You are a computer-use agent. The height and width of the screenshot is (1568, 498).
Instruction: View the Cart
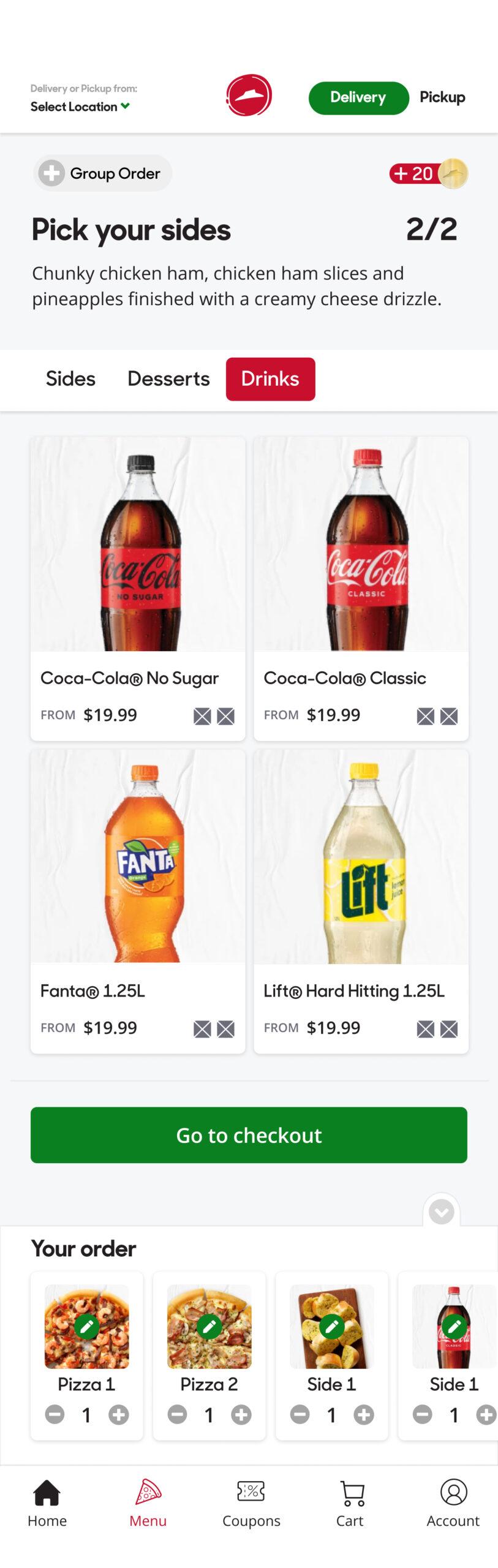(350, 1503)
